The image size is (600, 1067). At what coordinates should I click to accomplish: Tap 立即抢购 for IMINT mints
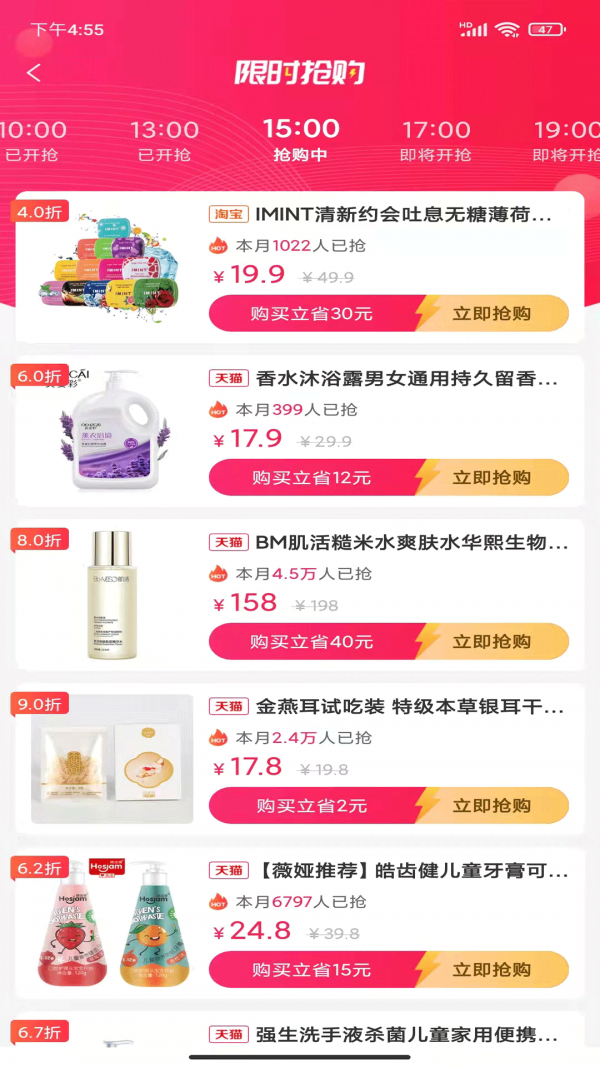491,313
